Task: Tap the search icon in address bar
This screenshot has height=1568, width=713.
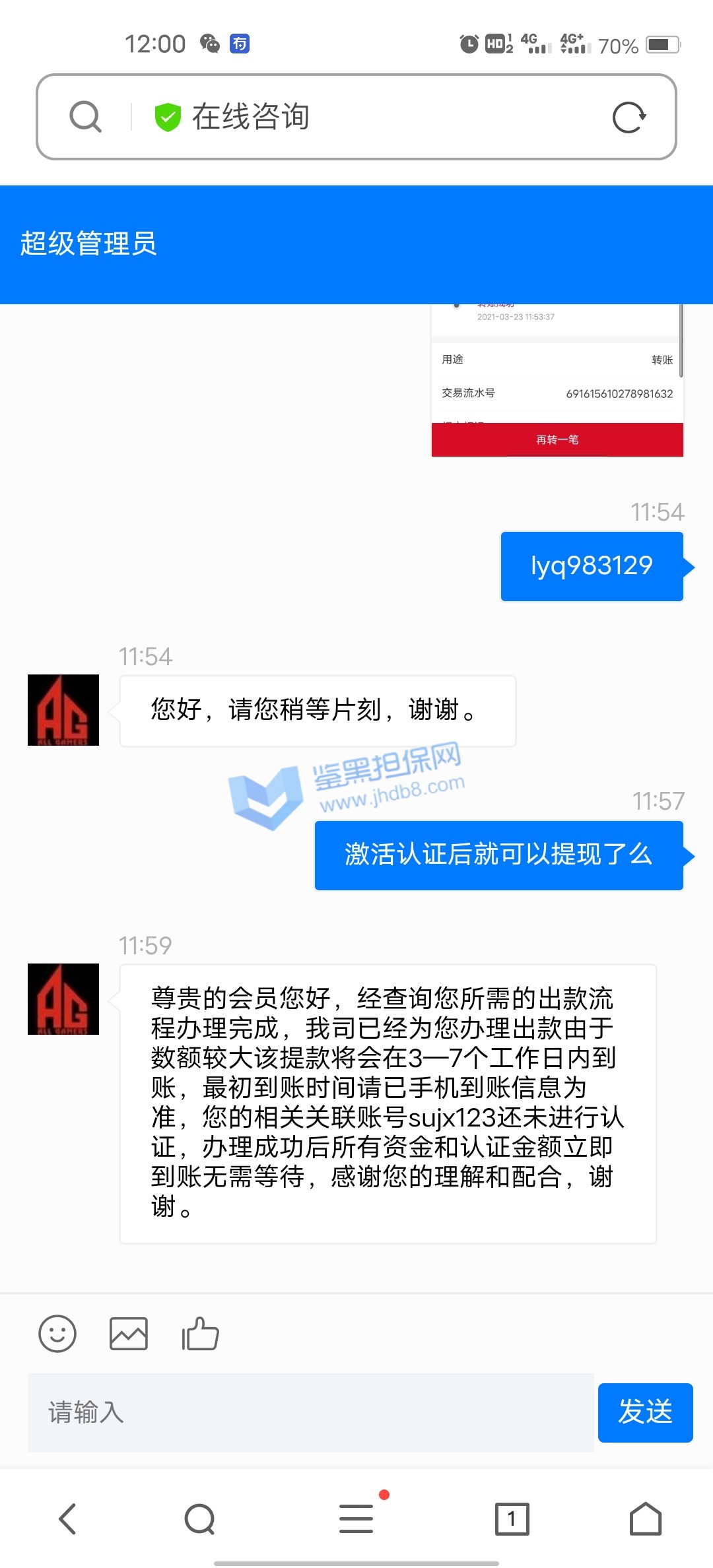Action: [86, 117]
